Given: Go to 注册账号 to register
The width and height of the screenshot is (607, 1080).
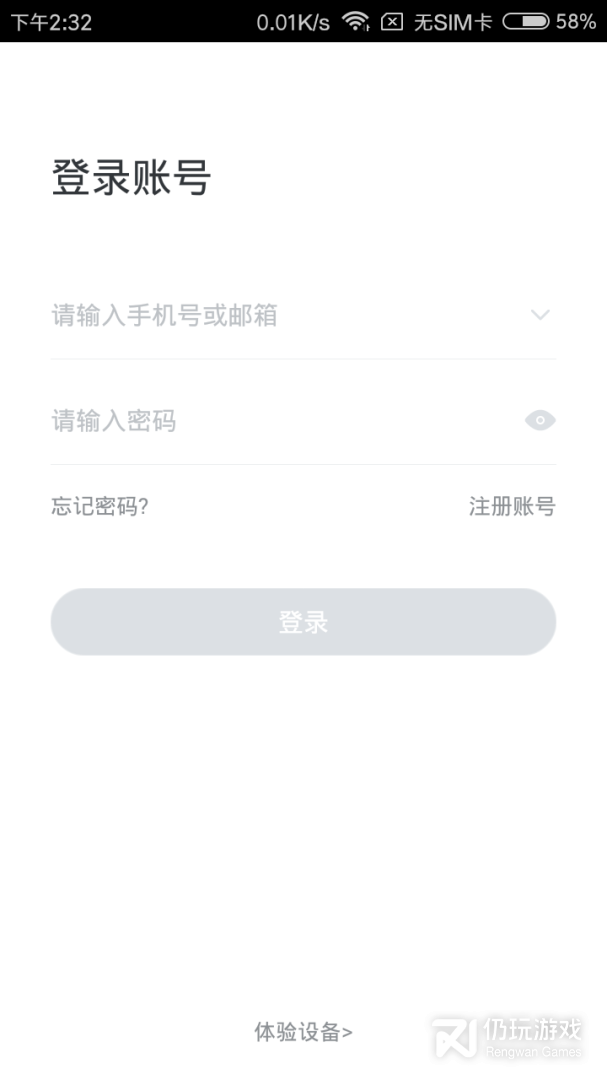Looking at the screenshot, I should [x=512, y=506].
